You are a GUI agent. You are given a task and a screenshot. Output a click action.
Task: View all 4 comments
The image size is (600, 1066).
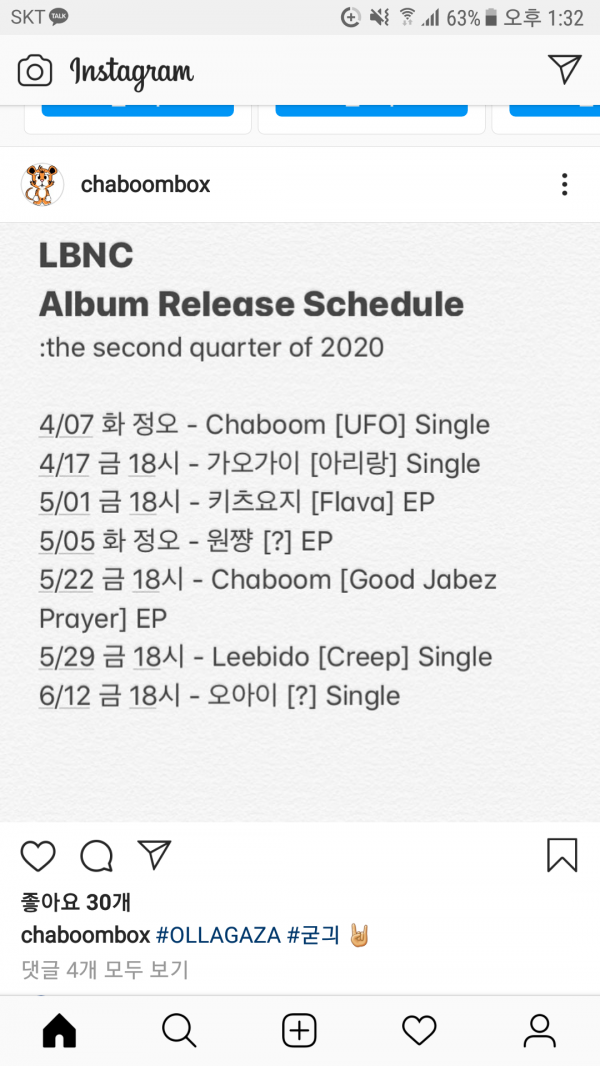pyautogui.click(x=105, y=969)
